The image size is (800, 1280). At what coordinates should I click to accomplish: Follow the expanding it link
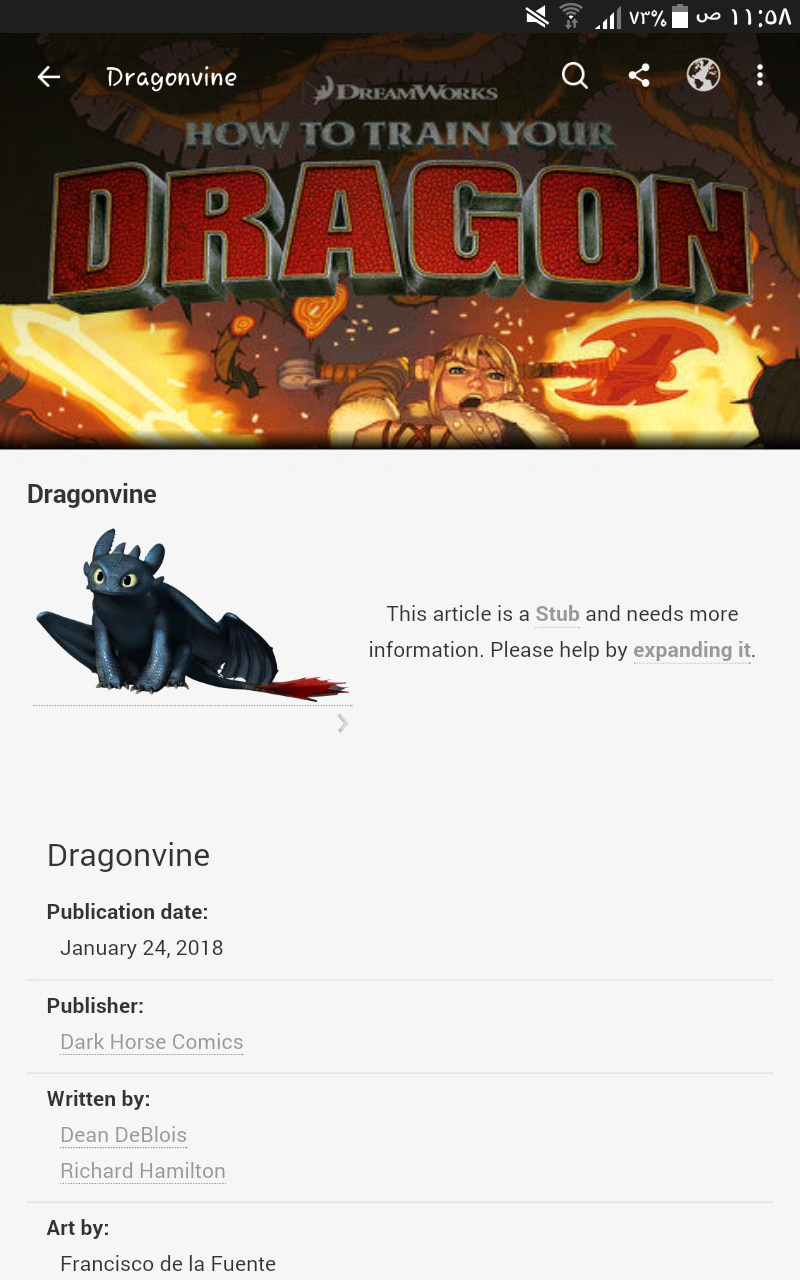pyautogui.click(x=691, y=649)
